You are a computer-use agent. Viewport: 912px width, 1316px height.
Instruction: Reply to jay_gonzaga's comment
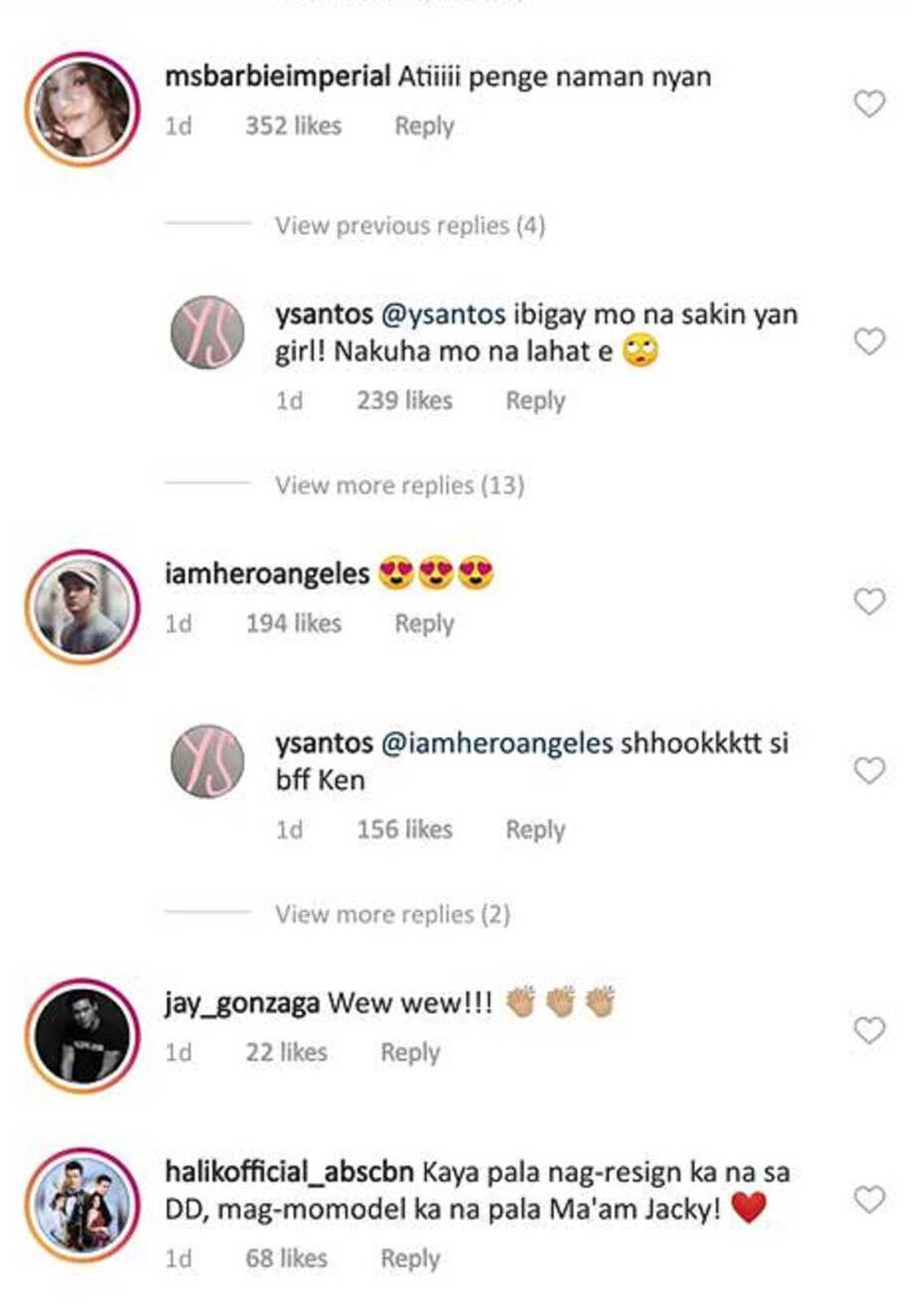click(x=410, y=1052)
